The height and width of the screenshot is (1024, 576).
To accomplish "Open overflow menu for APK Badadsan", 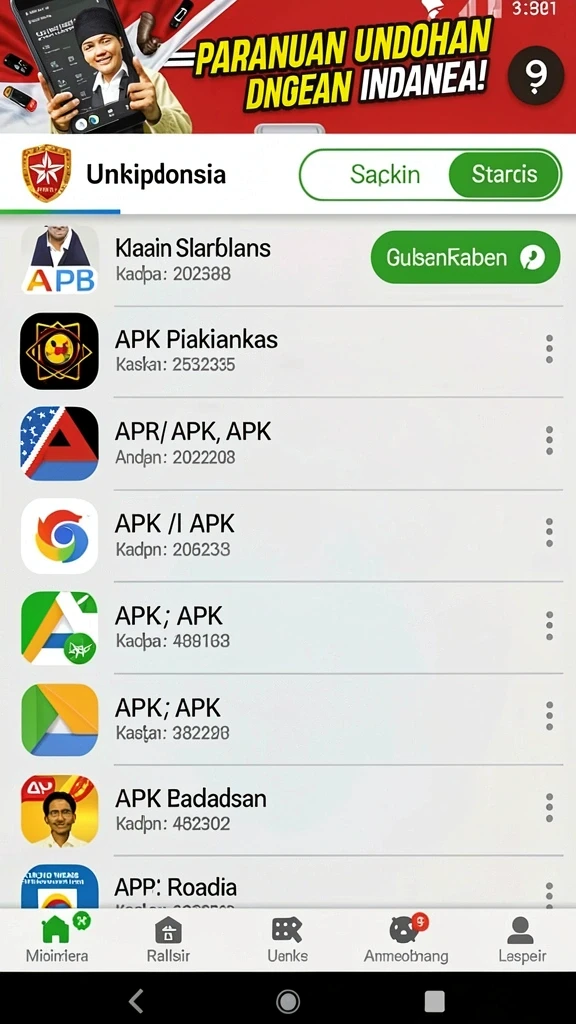I will pos(549,808).
